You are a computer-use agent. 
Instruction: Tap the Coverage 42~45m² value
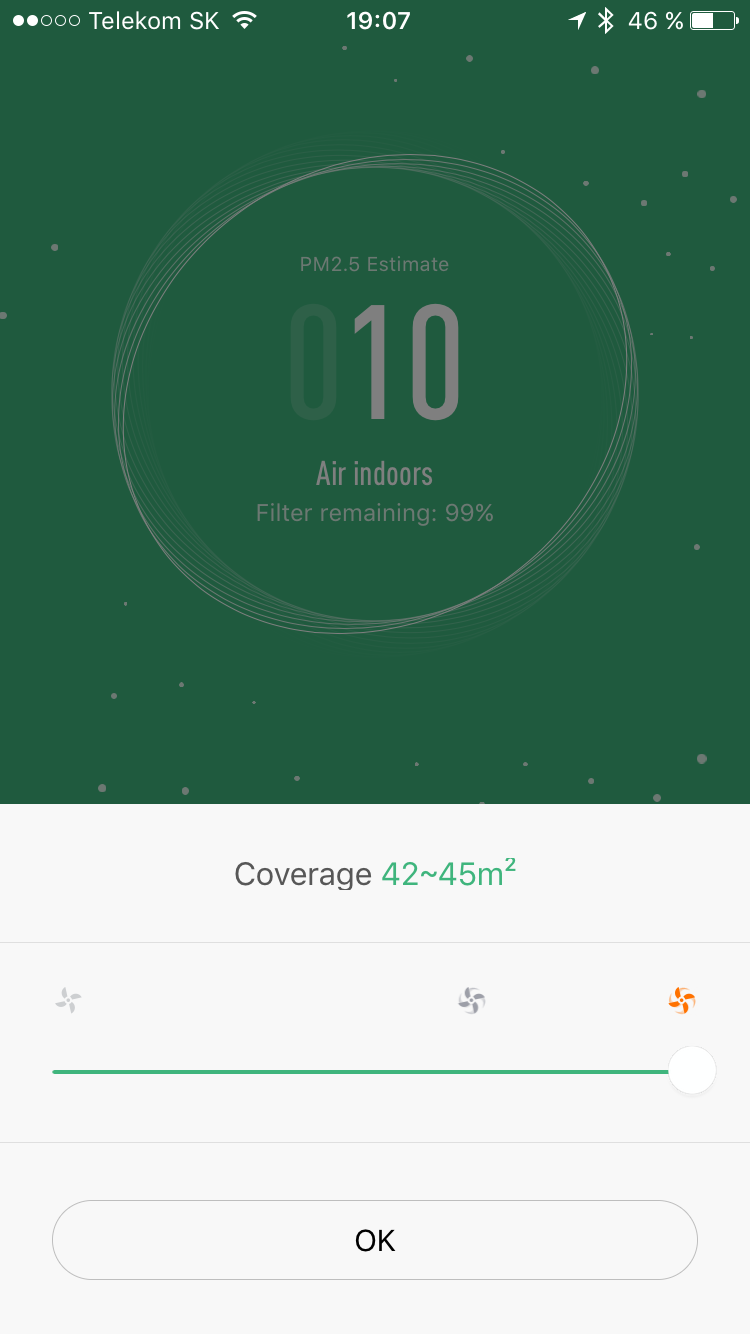point(449,872)
